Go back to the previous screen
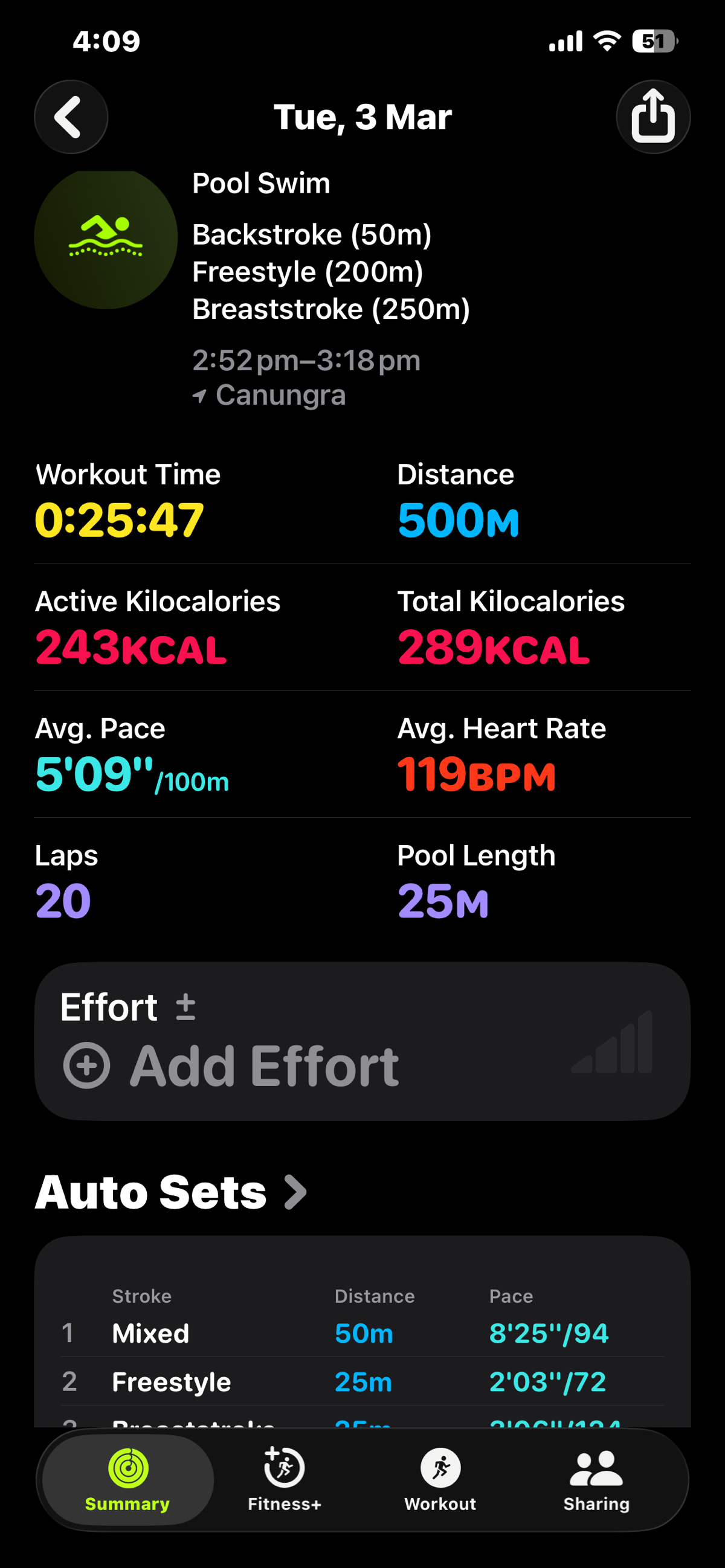Image resolution: width=725 pixels, height=1568 pixels. (x=71, y=117)
